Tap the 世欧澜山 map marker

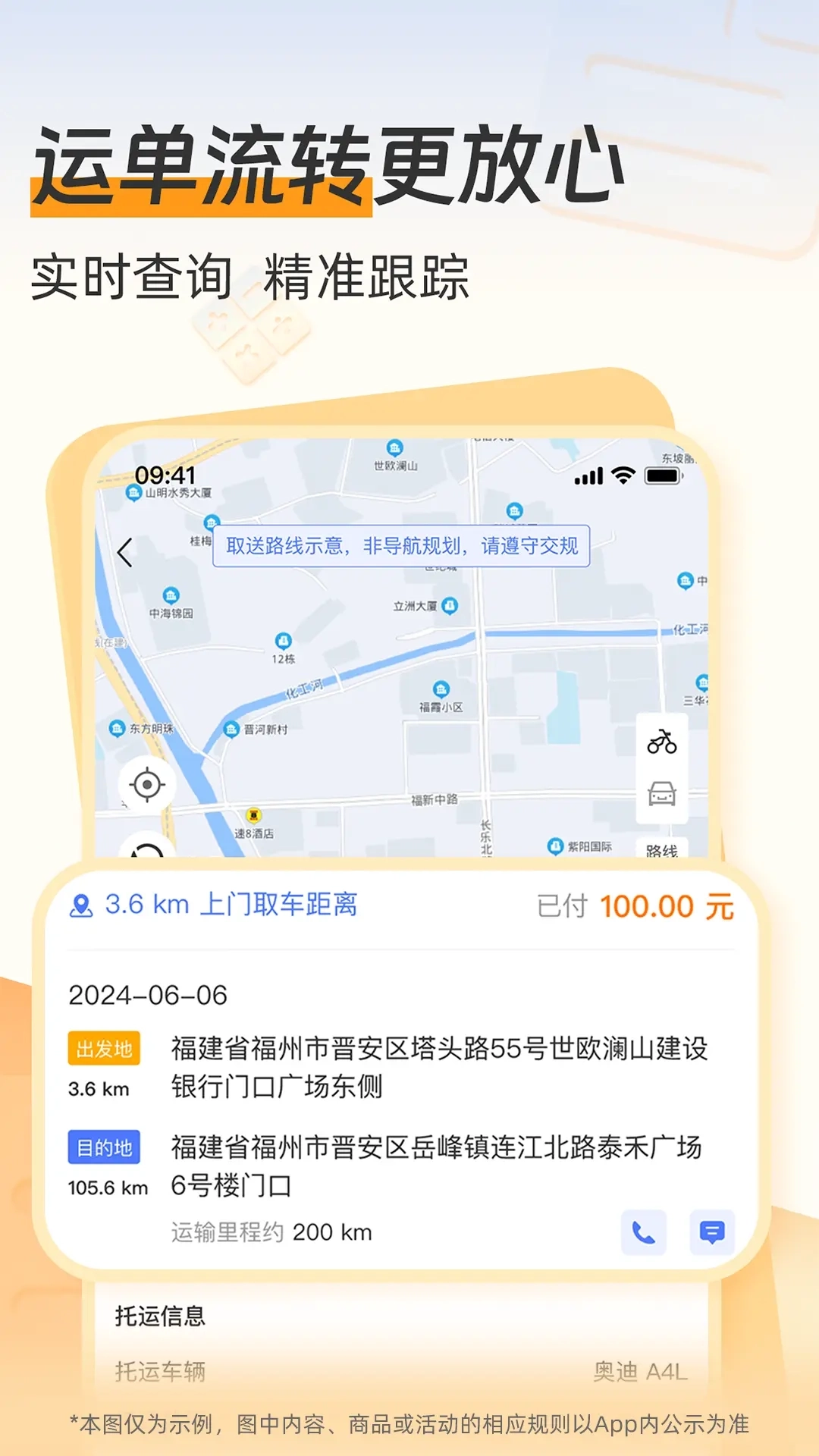pos(397,449)
